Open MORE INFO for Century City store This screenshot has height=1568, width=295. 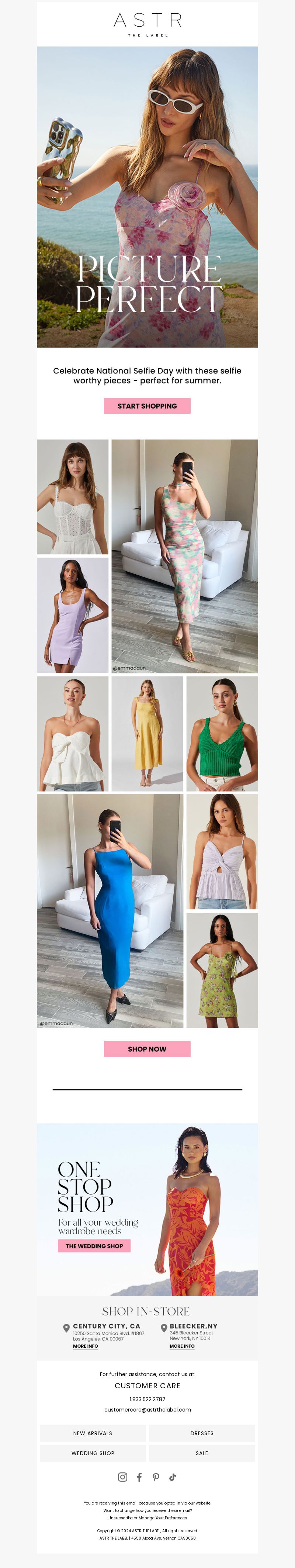[85, 1346]
